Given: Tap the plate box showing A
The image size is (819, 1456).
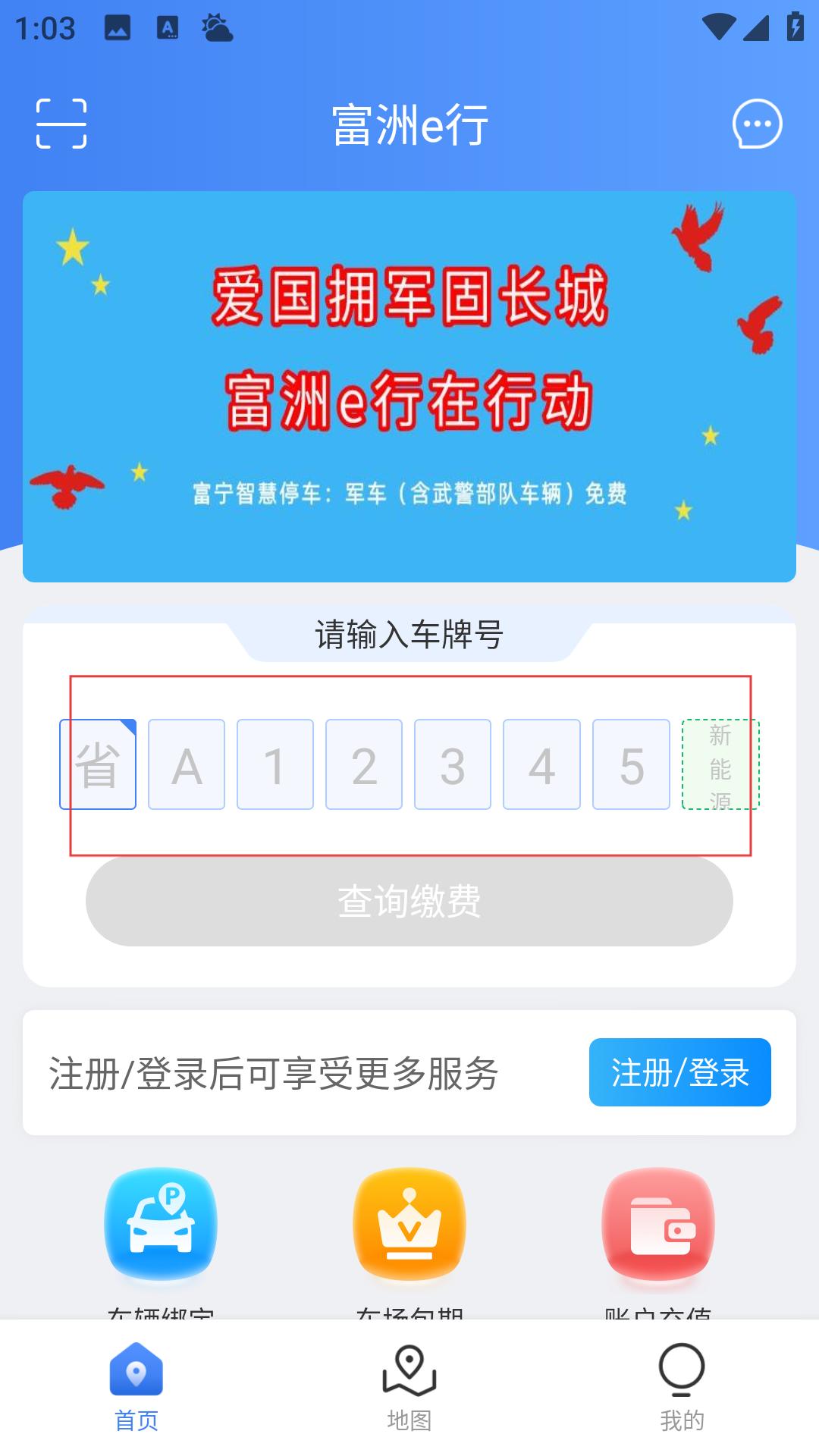Looking at the screenshot, I should coord(187,764).
